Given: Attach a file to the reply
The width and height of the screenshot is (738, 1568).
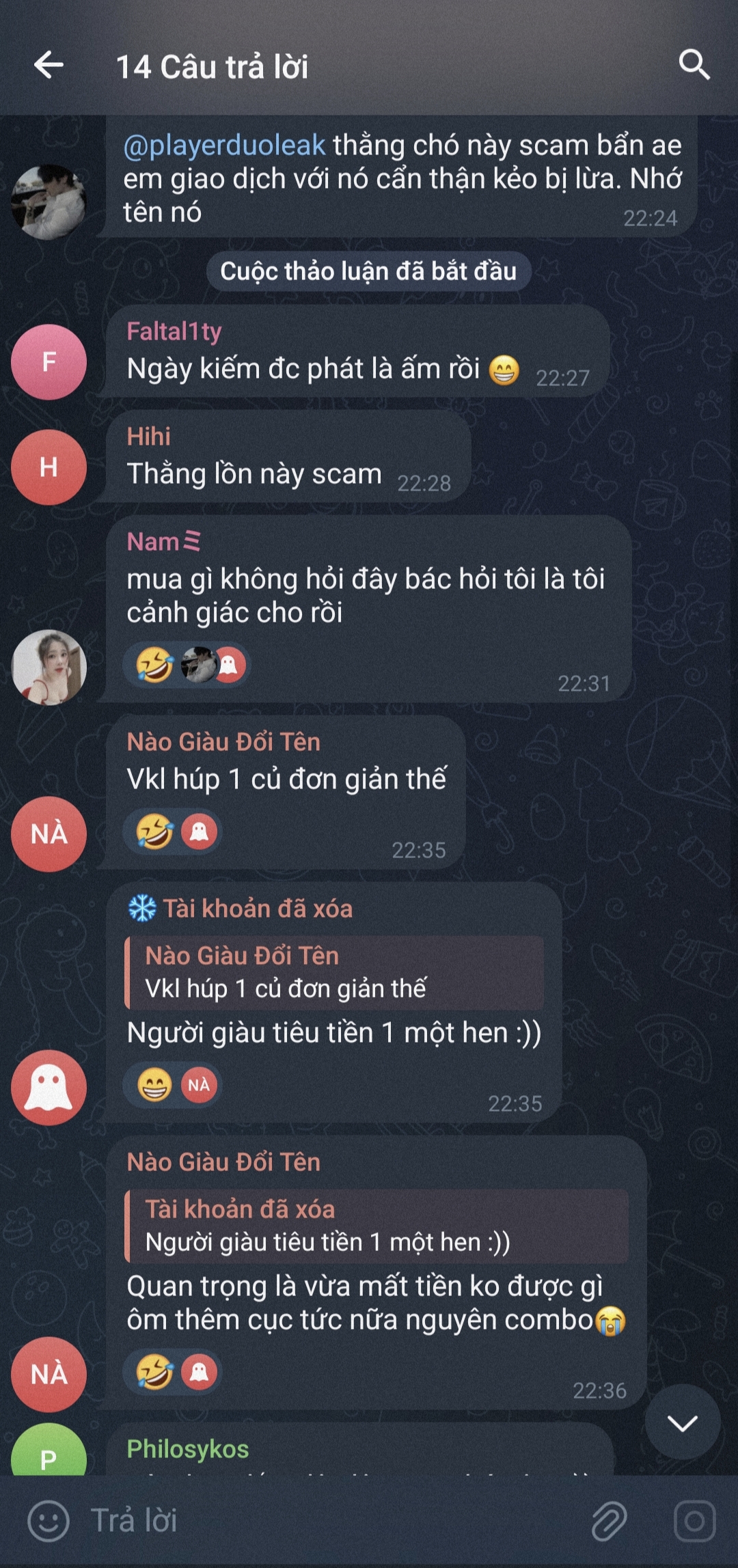Looking at the screenshot, I should click(608, 1521).
